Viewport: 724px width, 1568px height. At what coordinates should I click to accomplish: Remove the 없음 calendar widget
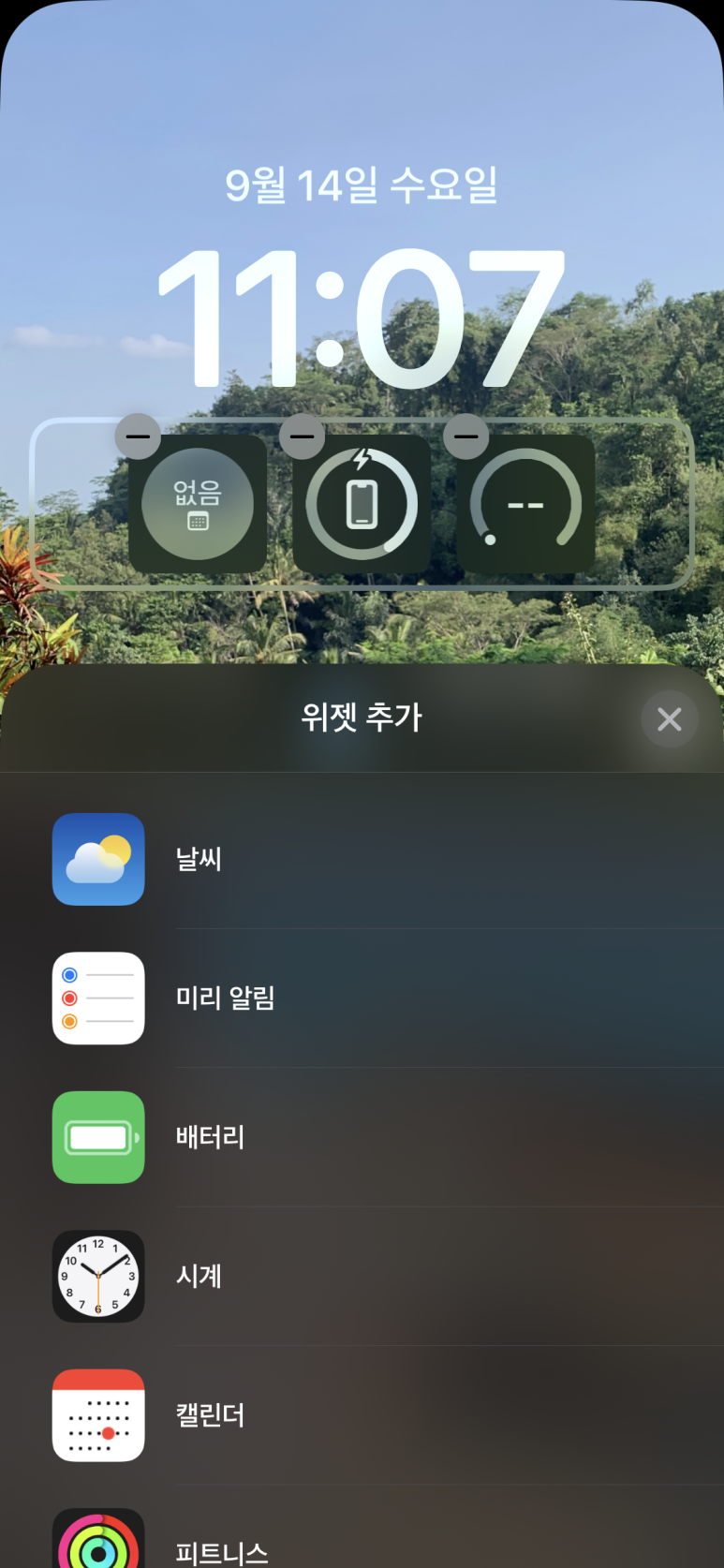coord(138,436)
